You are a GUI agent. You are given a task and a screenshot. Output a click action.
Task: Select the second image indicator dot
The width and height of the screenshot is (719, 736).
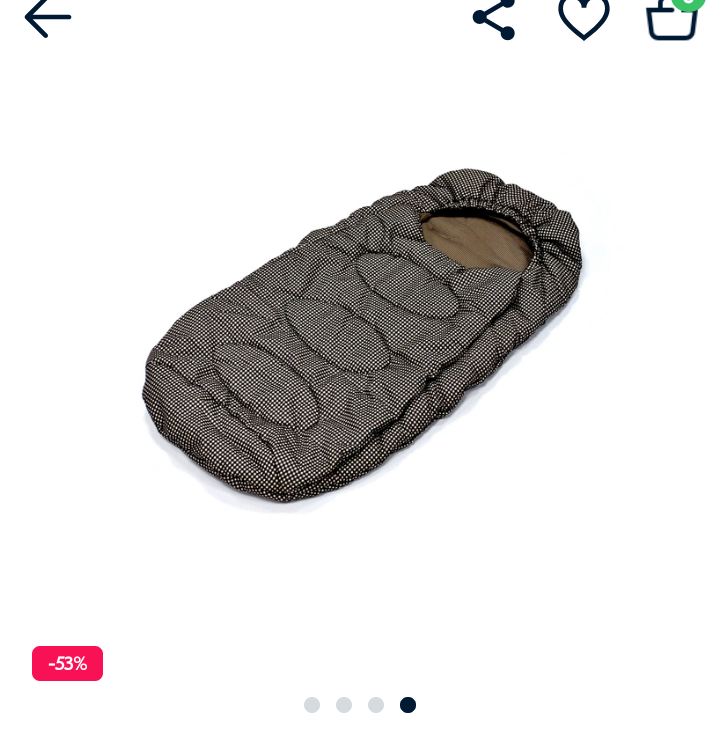pyautogui.click(x=344, y=705)
